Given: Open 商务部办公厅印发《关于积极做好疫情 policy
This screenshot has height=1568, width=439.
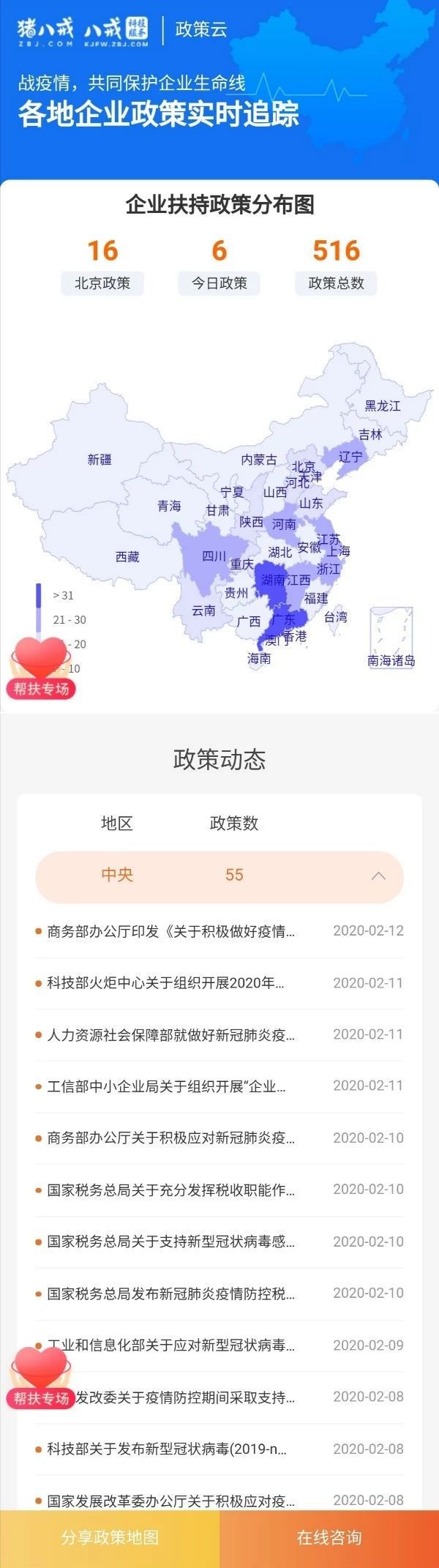Looking at the screenshot, I should tap(171, 931).
